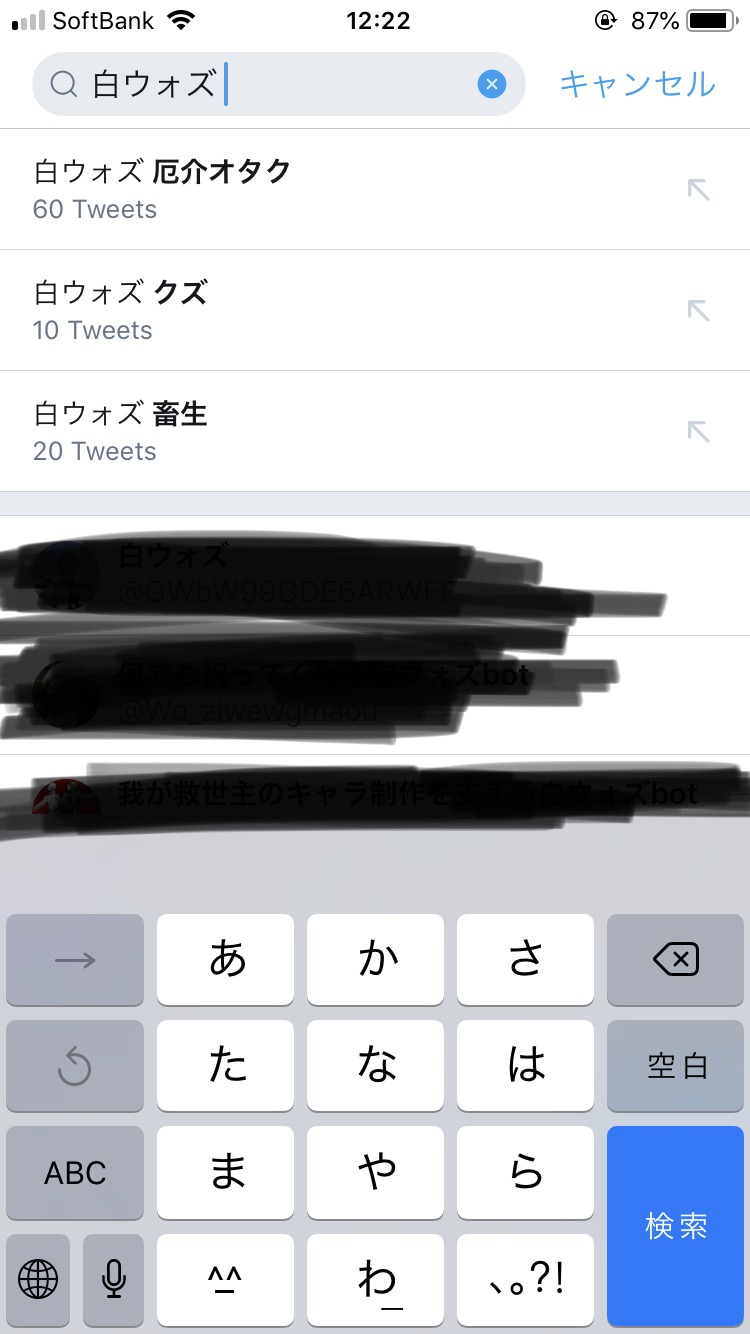Type the あ kana key
The height and width of the screenshot is (1334, 750).
[x=226, y=960]
